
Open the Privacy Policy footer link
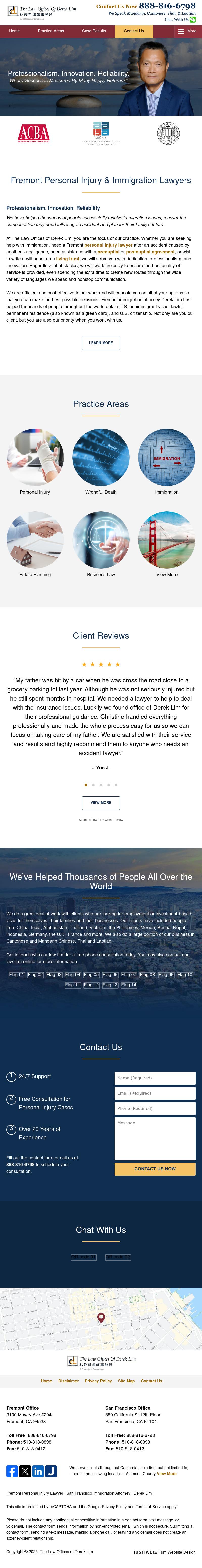click(x=98, y=1380)
